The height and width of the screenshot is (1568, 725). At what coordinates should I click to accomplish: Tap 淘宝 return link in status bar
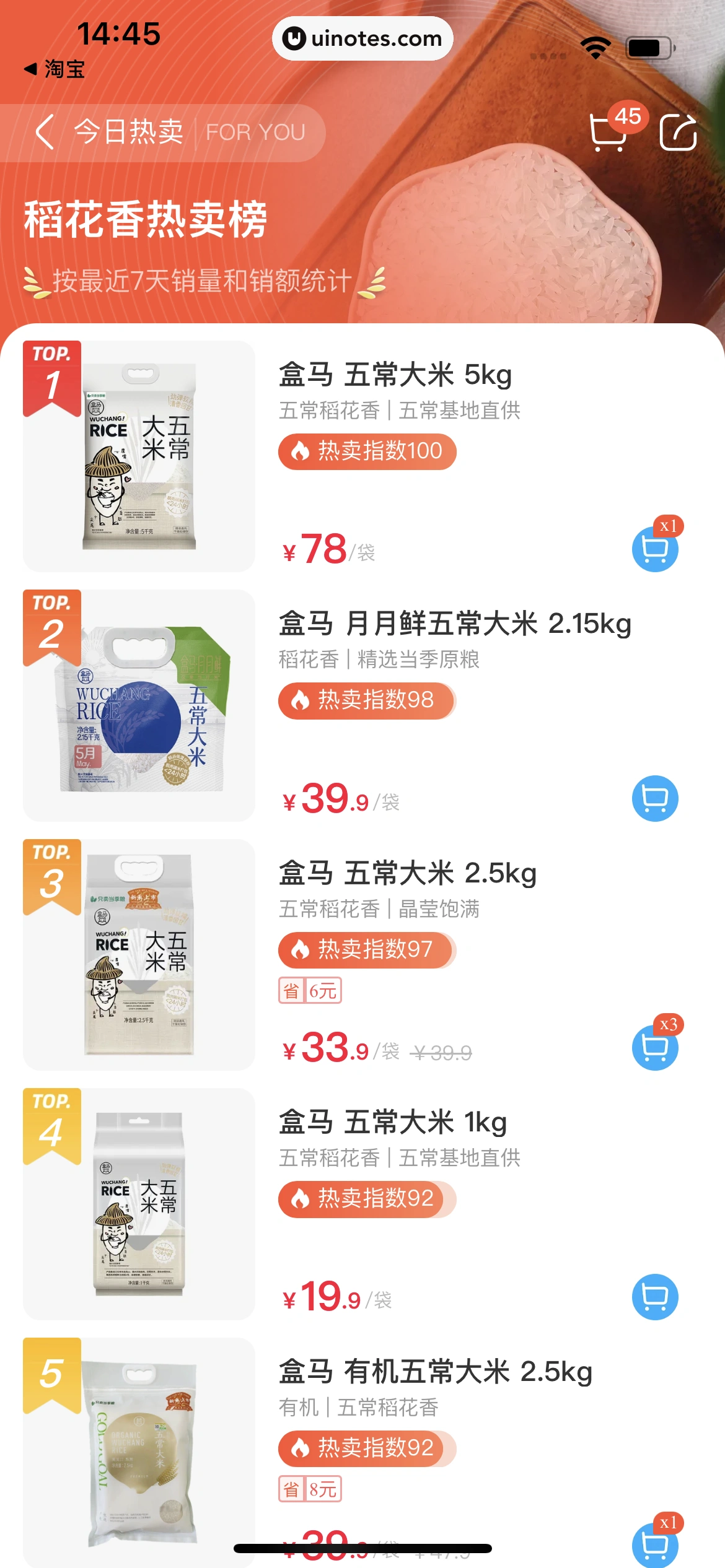tap(58, 71)
